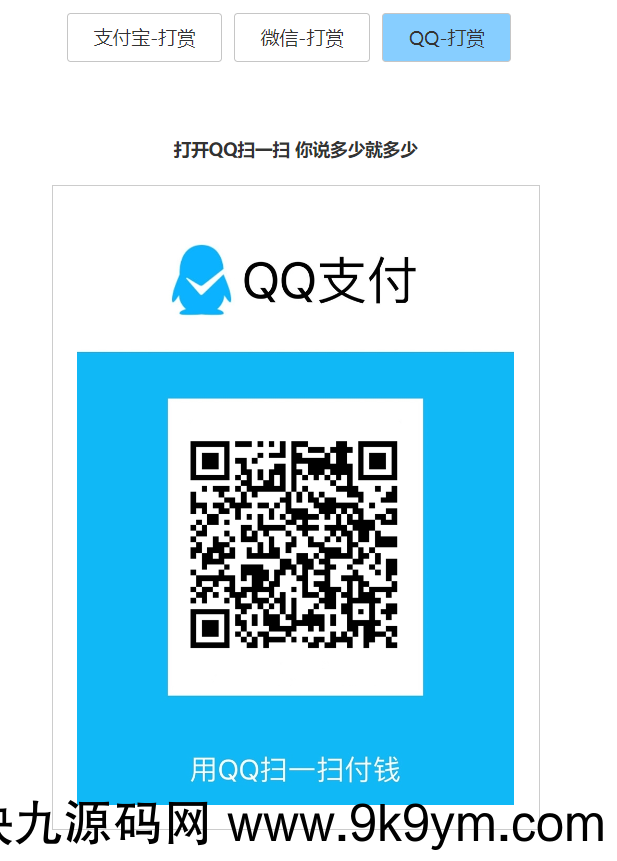
Task: Choose the QQ-打赏 button
Action: pyautogui.click(x=446, y=38)
